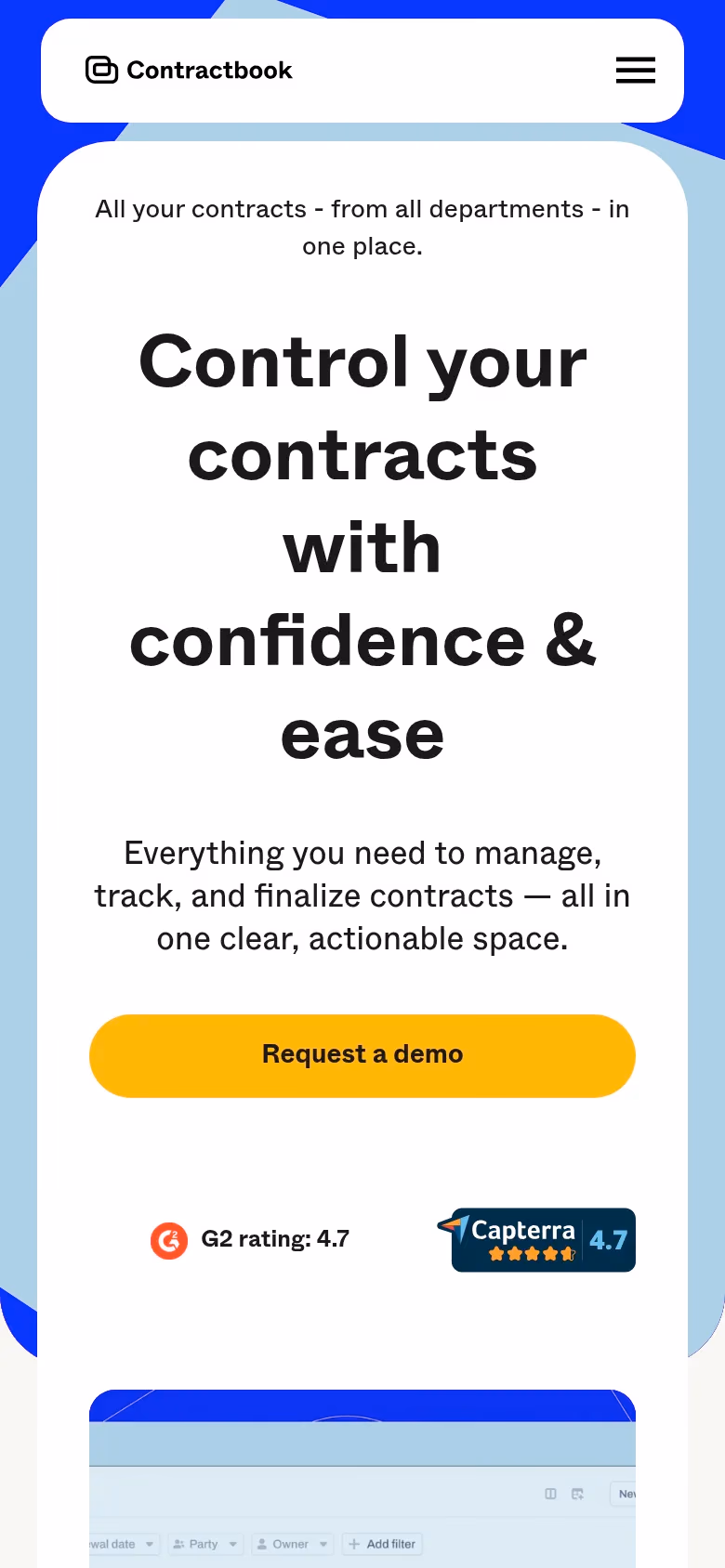The width and height of the screenshot is (725, 1568).
Task: Click the star rating row on the Capterra badge
Action: [x=532, y=1254]
